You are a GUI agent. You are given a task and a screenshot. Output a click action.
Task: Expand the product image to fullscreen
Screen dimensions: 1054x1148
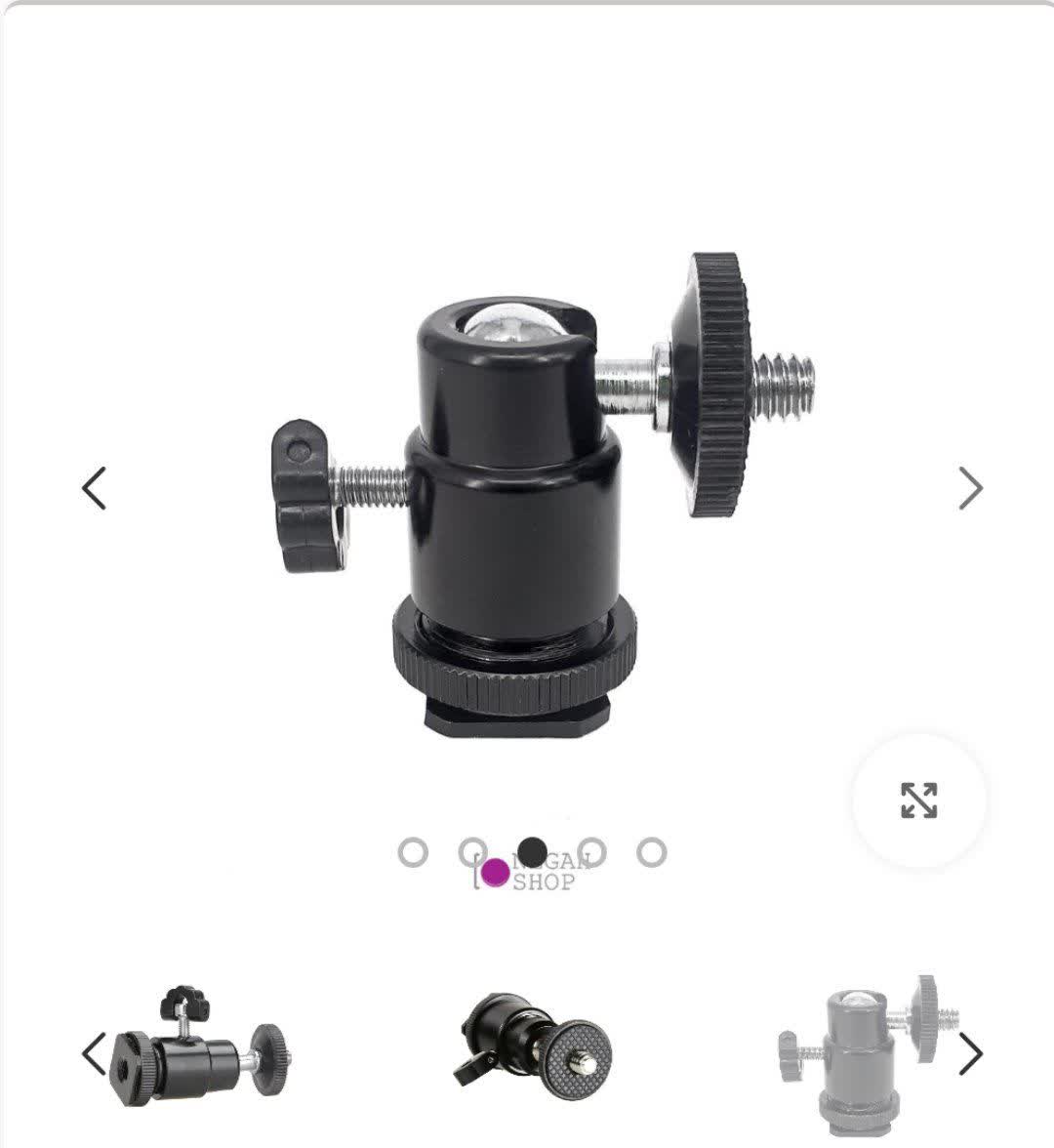[918, 800]
